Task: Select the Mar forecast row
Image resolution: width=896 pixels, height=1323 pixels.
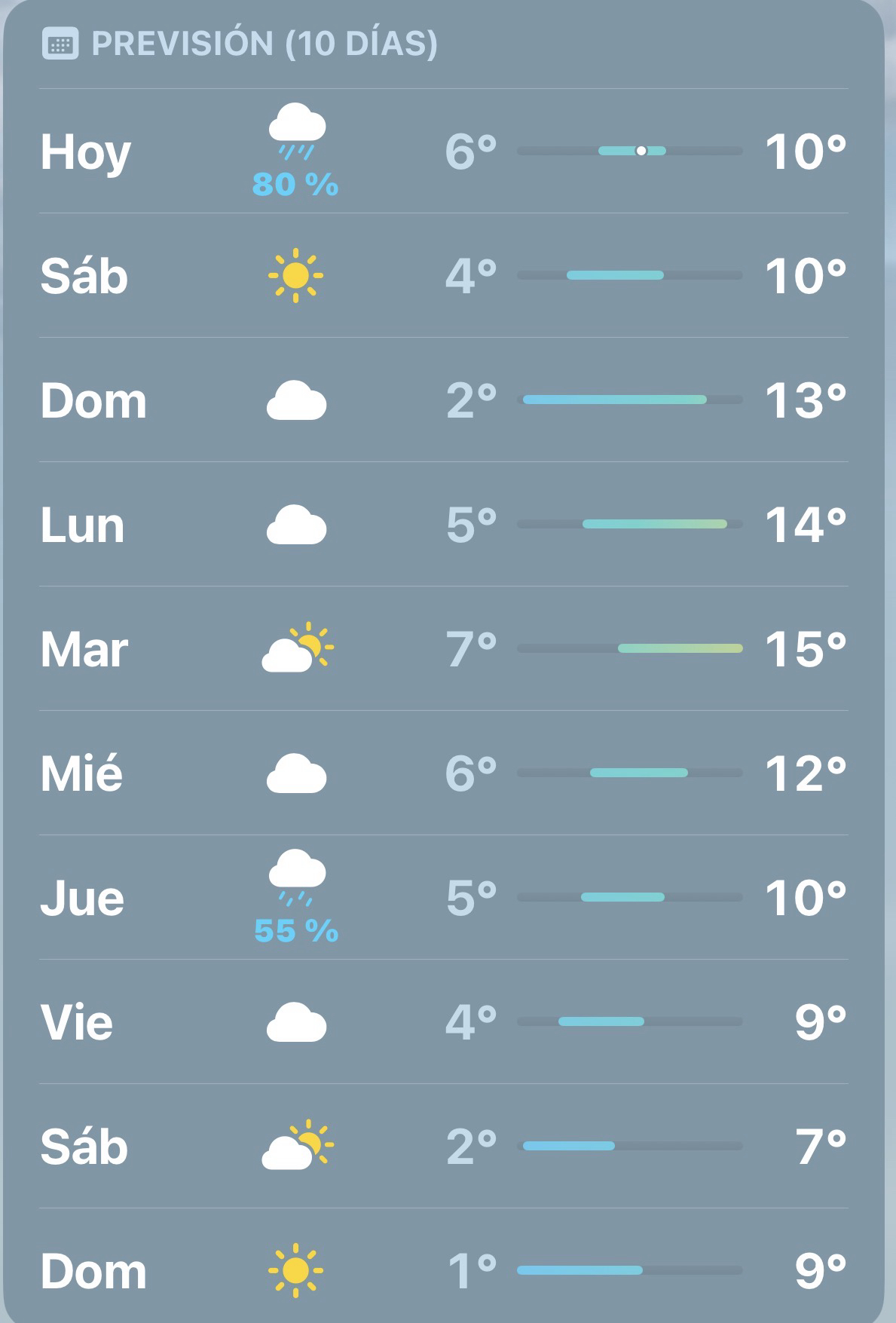Action: (443, 649)
